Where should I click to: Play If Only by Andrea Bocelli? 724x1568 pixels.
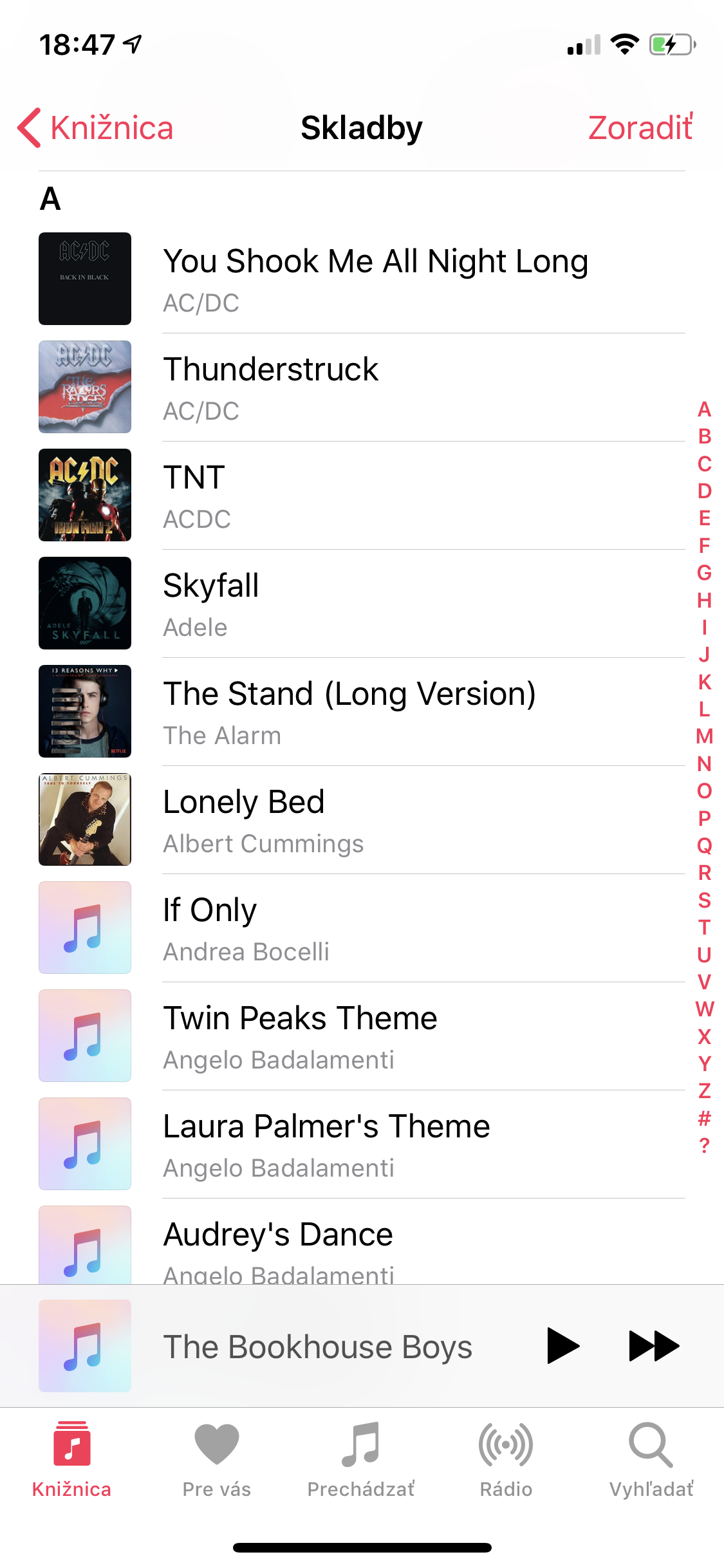click(362, 928)
